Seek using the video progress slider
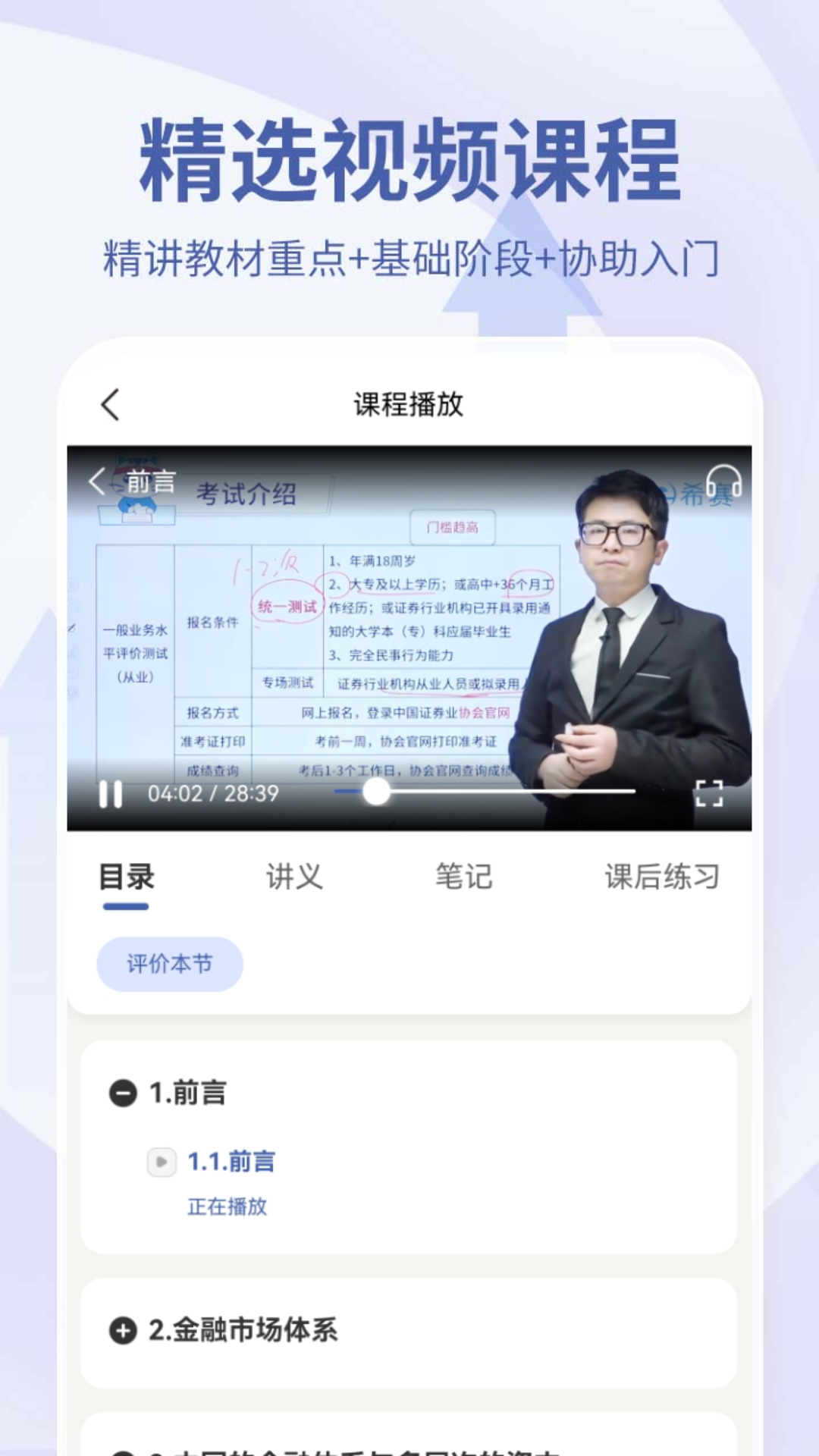Screen dimensions: 819x1456 [375, 793]
